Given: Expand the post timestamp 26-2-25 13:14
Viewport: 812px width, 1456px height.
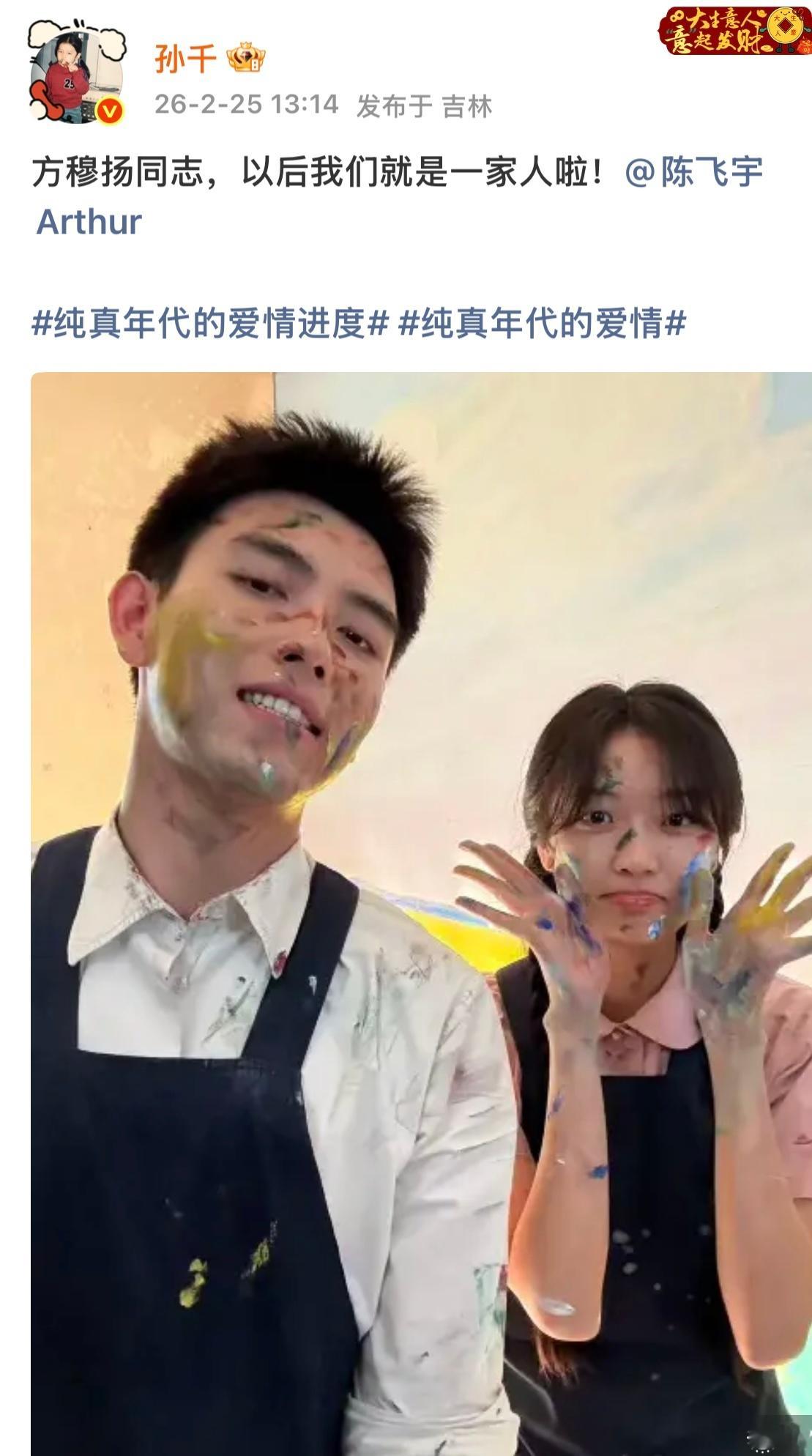Looking at the screenshot, I should 245,105.
